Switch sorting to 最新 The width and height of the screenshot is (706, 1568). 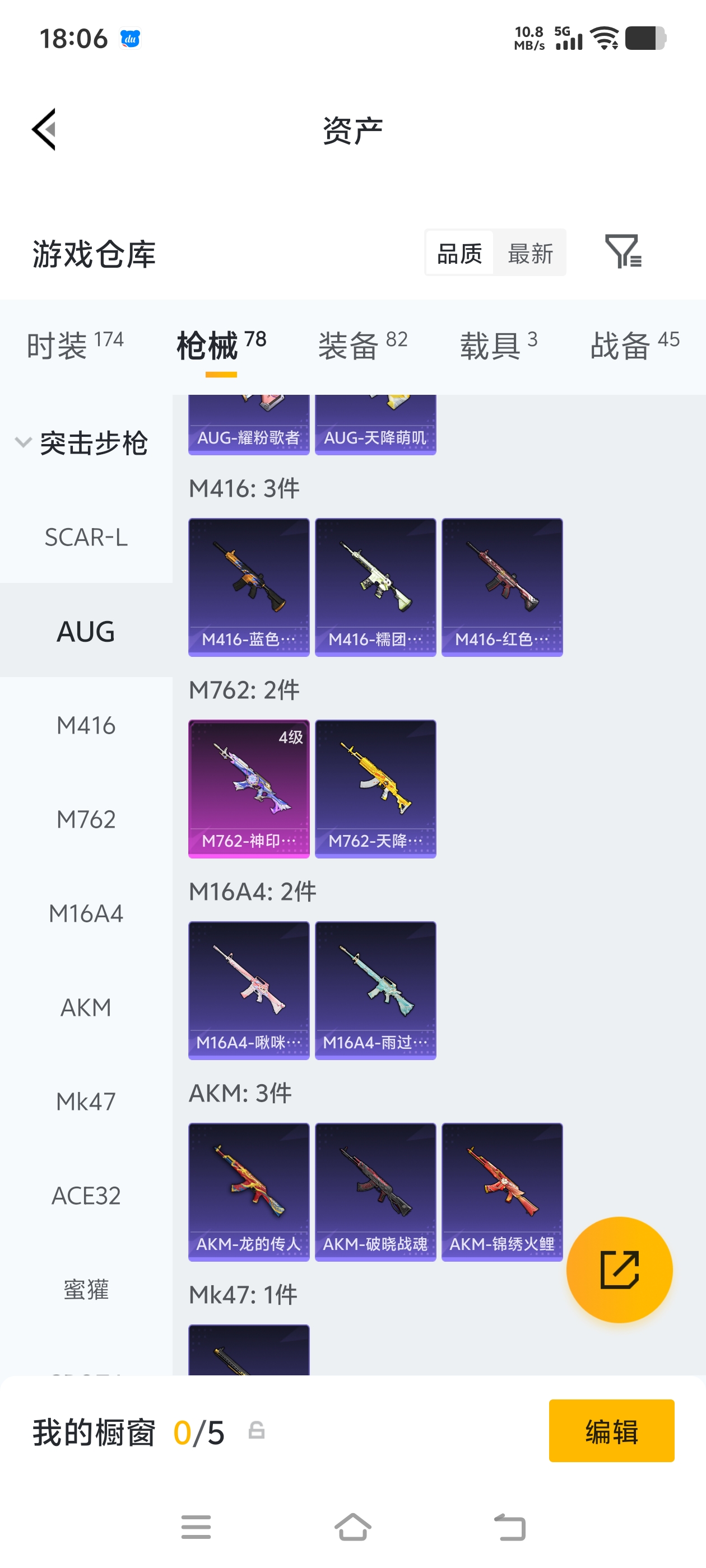point(530,253)
